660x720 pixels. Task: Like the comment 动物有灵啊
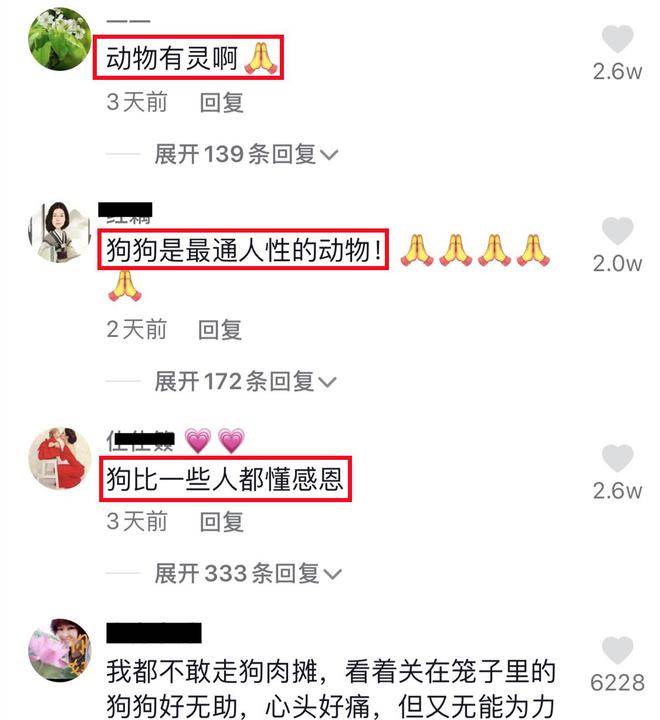[618, 40]
